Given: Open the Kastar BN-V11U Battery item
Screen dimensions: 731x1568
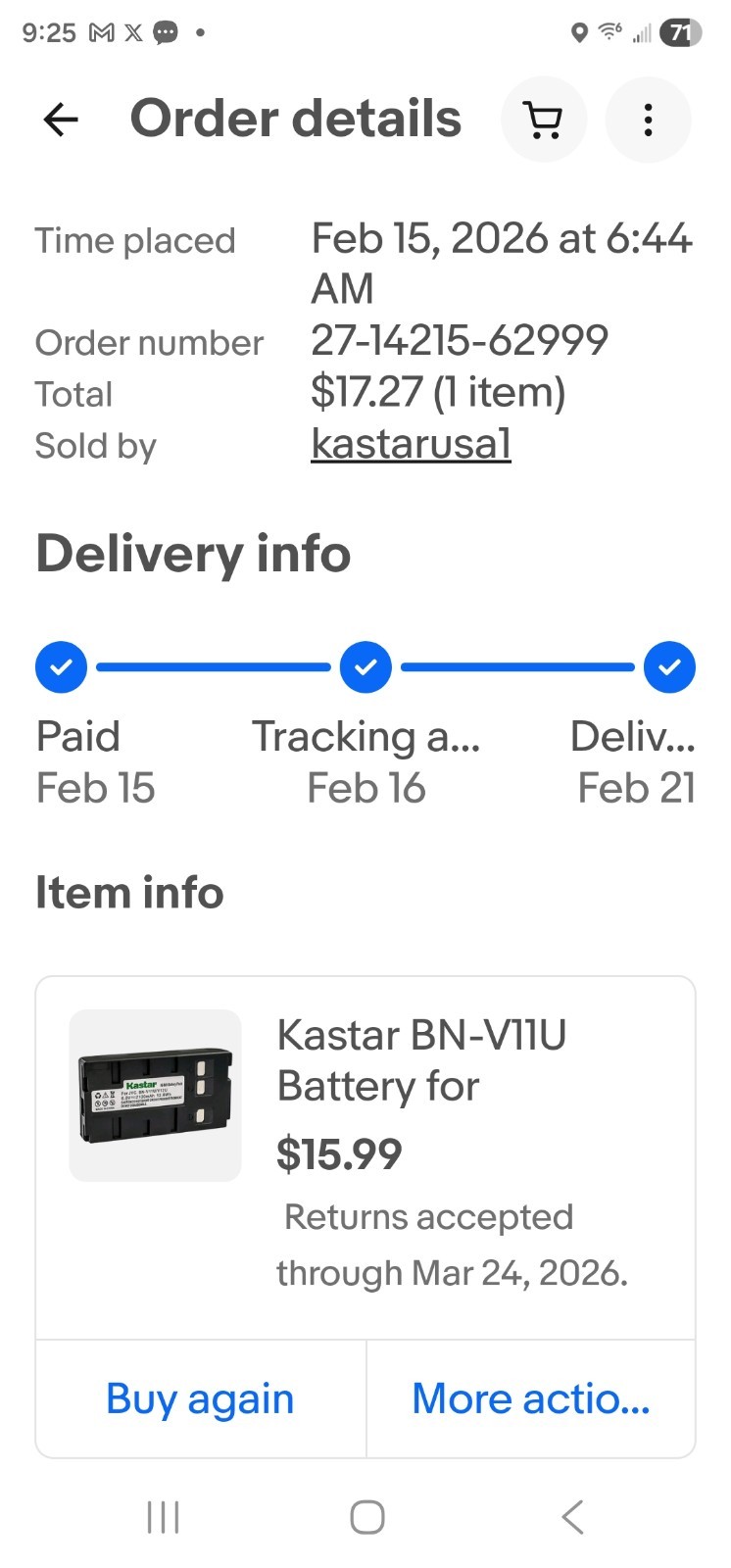Looking at the screenshot, I should pyautogui.click(x=421, y=1060).
